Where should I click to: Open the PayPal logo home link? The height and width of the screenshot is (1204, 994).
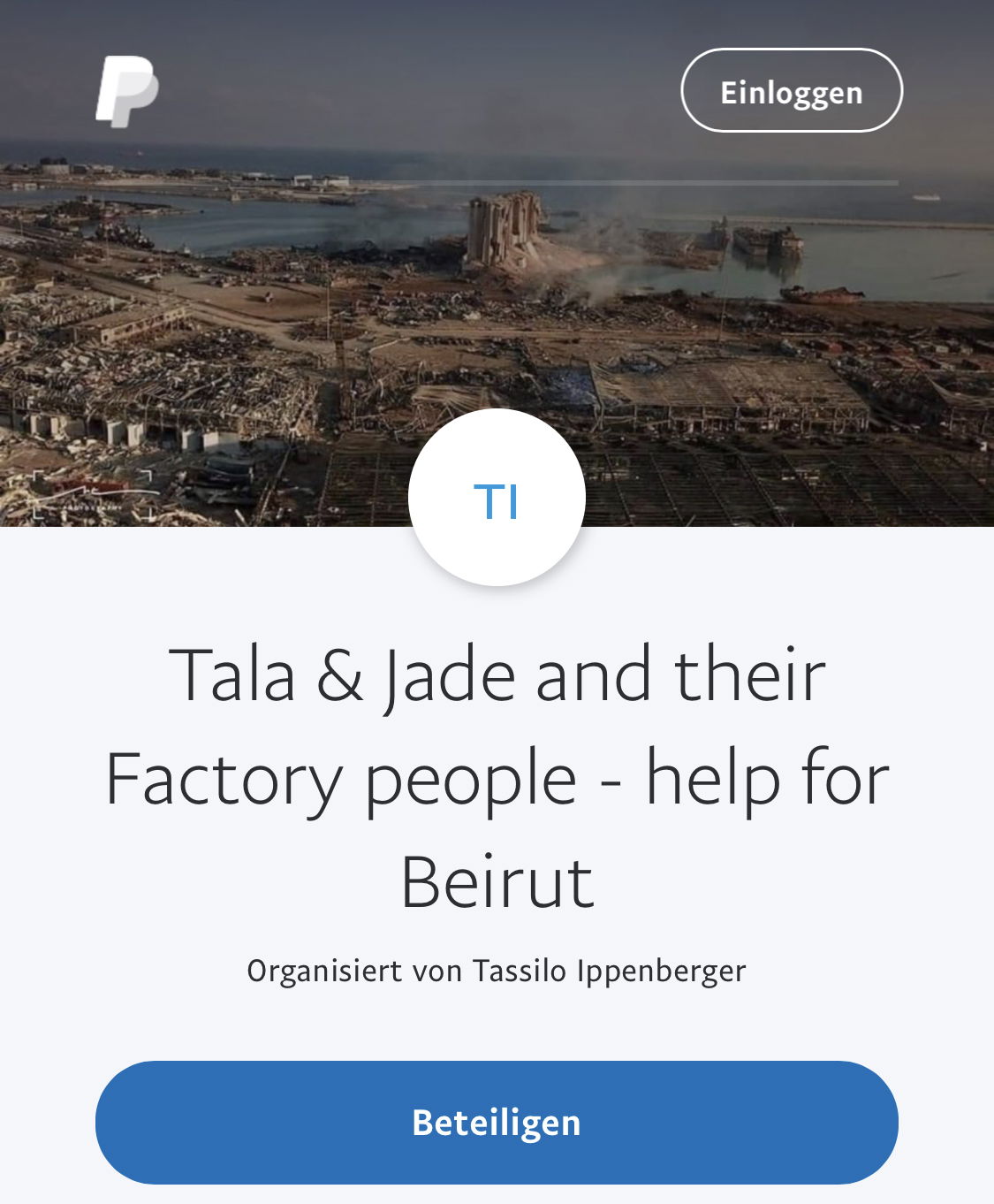pos(126,92)
